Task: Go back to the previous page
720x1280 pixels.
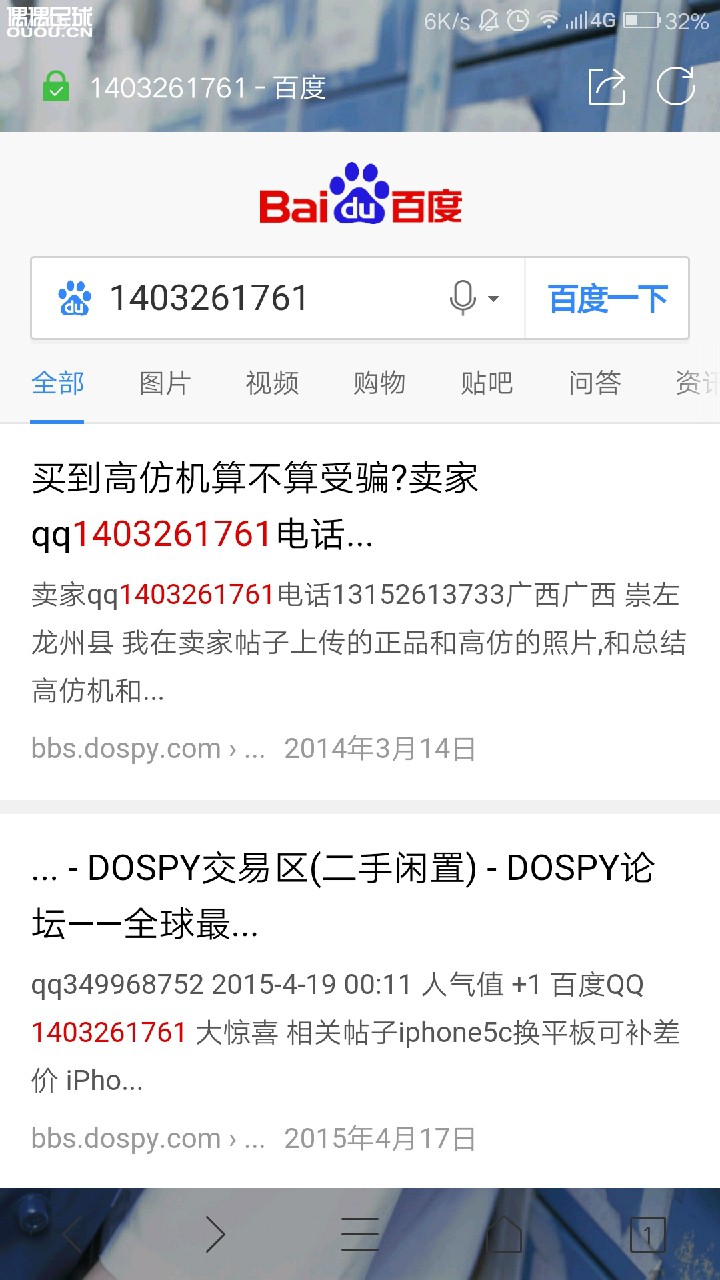Action: coord(72,1235)
